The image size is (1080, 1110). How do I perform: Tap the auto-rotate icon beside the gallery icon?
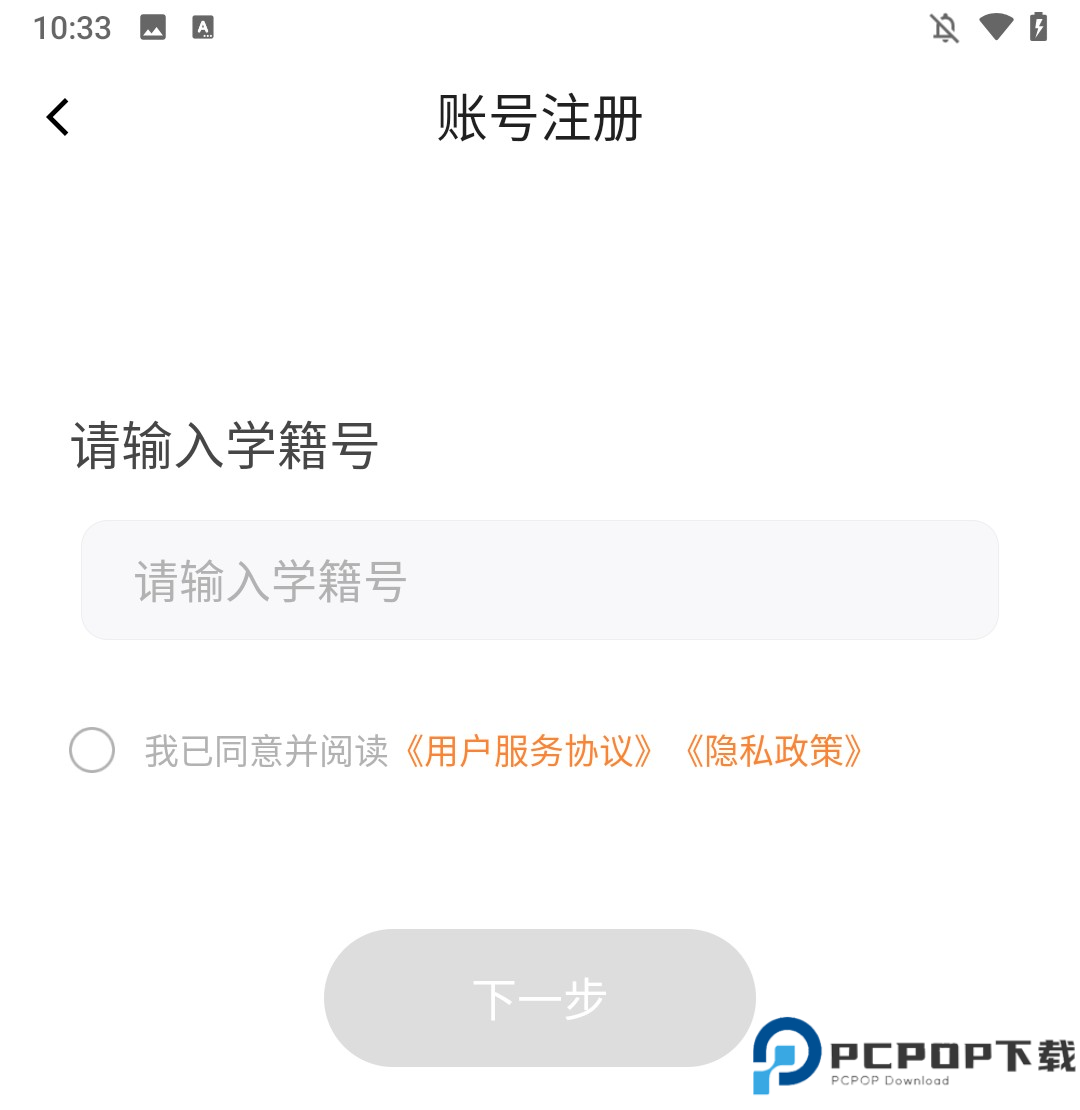tap(204, 27)
